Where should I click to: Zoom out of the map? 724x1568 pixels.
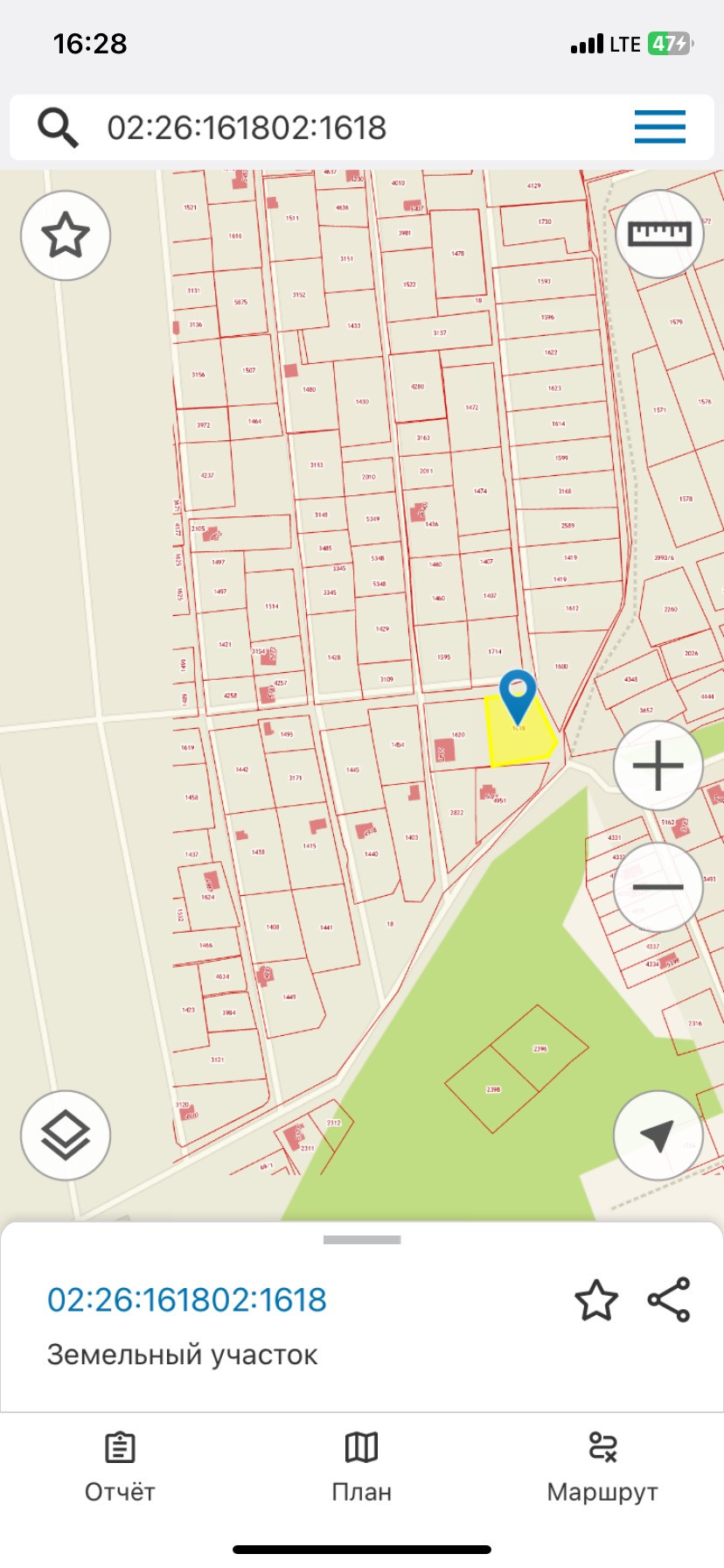[x=658, y=887]
